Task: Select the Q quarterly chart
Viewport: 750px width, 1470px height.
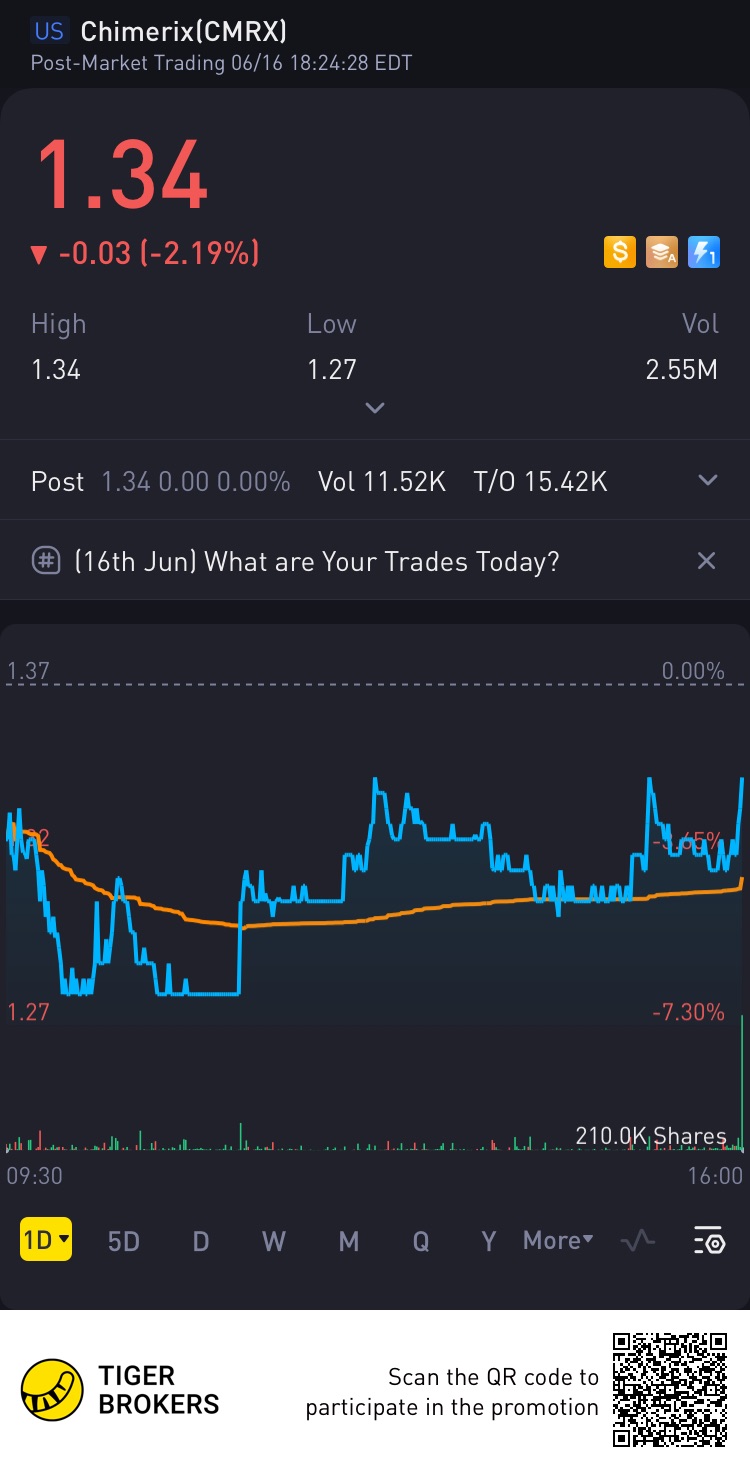Action: [x=421, y=1241]
